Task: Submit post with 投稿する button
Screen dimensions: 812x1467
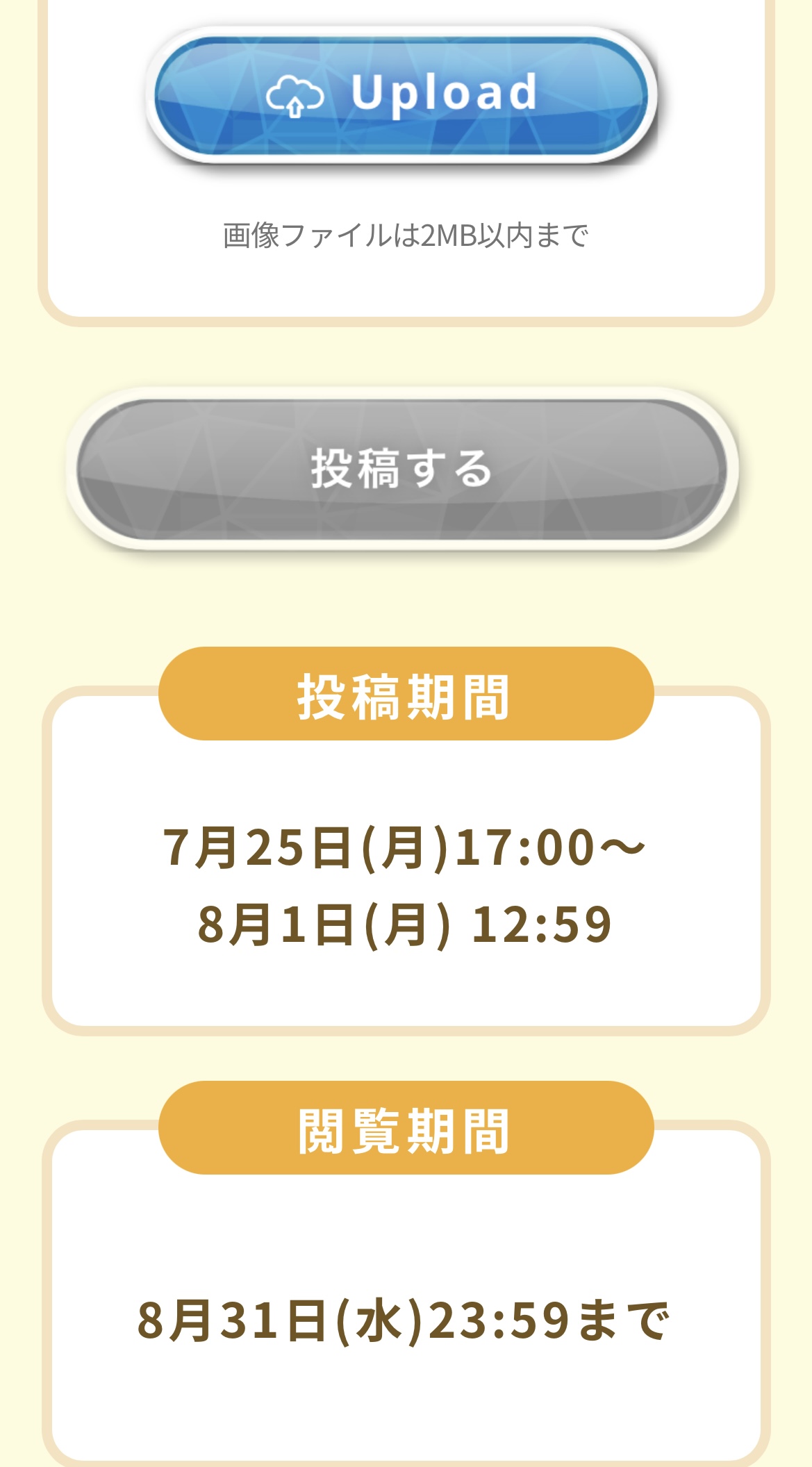Action: pyautogui.click(x=401, y=469)
